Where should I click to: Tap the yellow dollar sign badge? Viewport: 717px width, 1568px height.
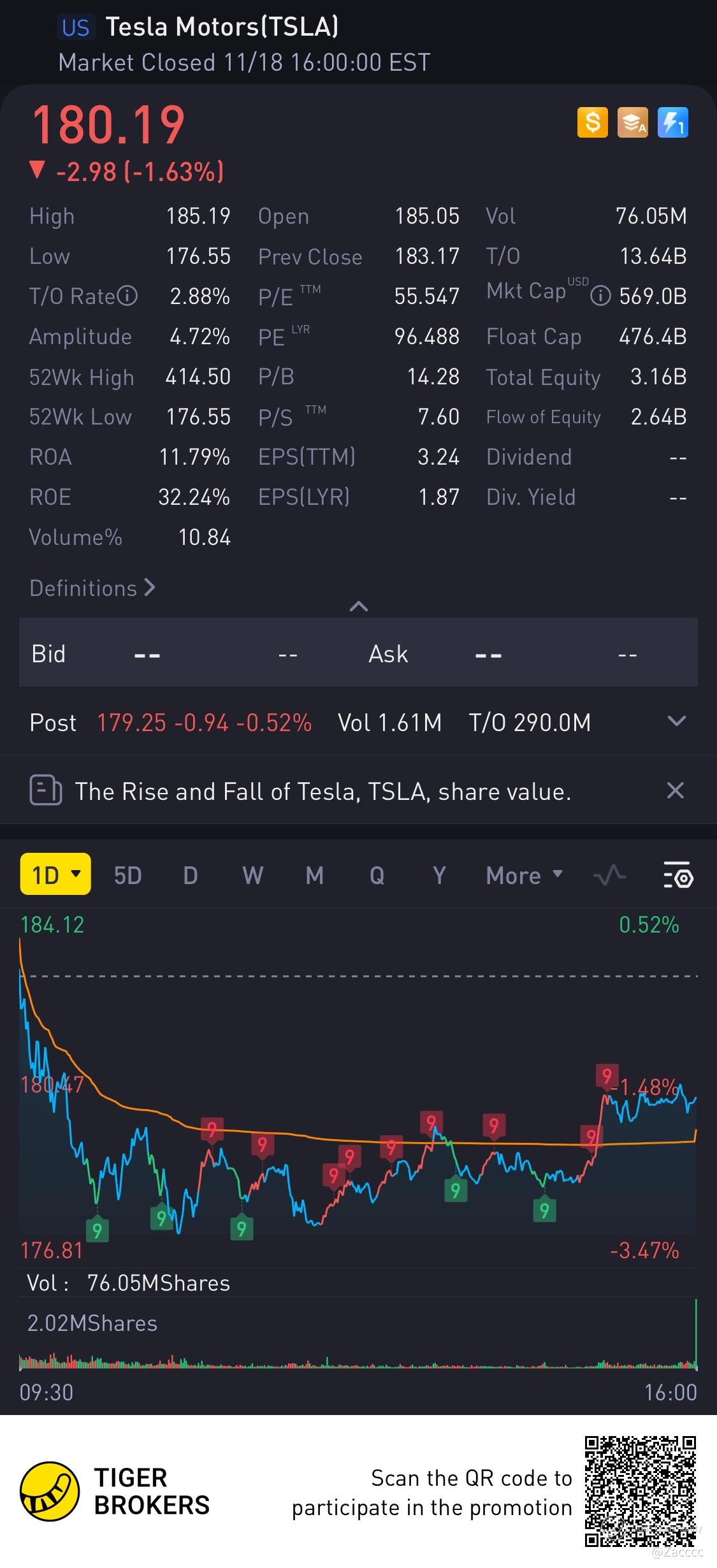pos(593,122)
